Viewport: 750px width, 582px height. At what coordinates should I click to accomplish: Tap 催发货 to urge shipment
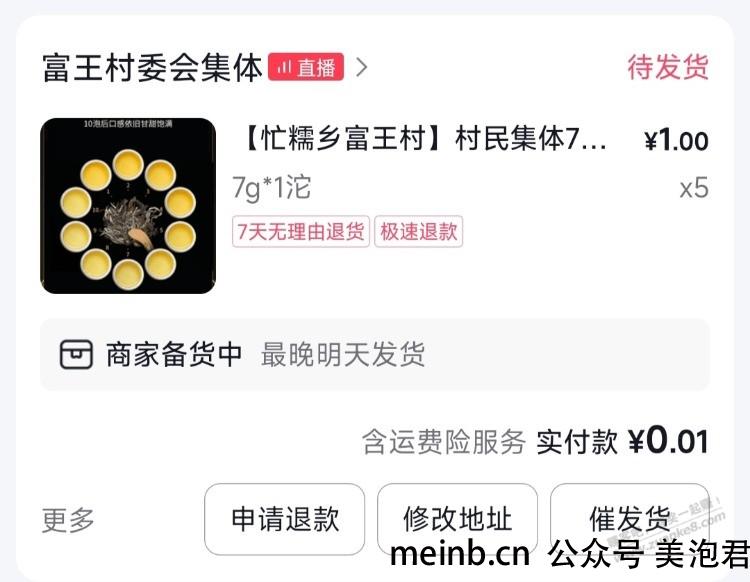tap(629, 519)
